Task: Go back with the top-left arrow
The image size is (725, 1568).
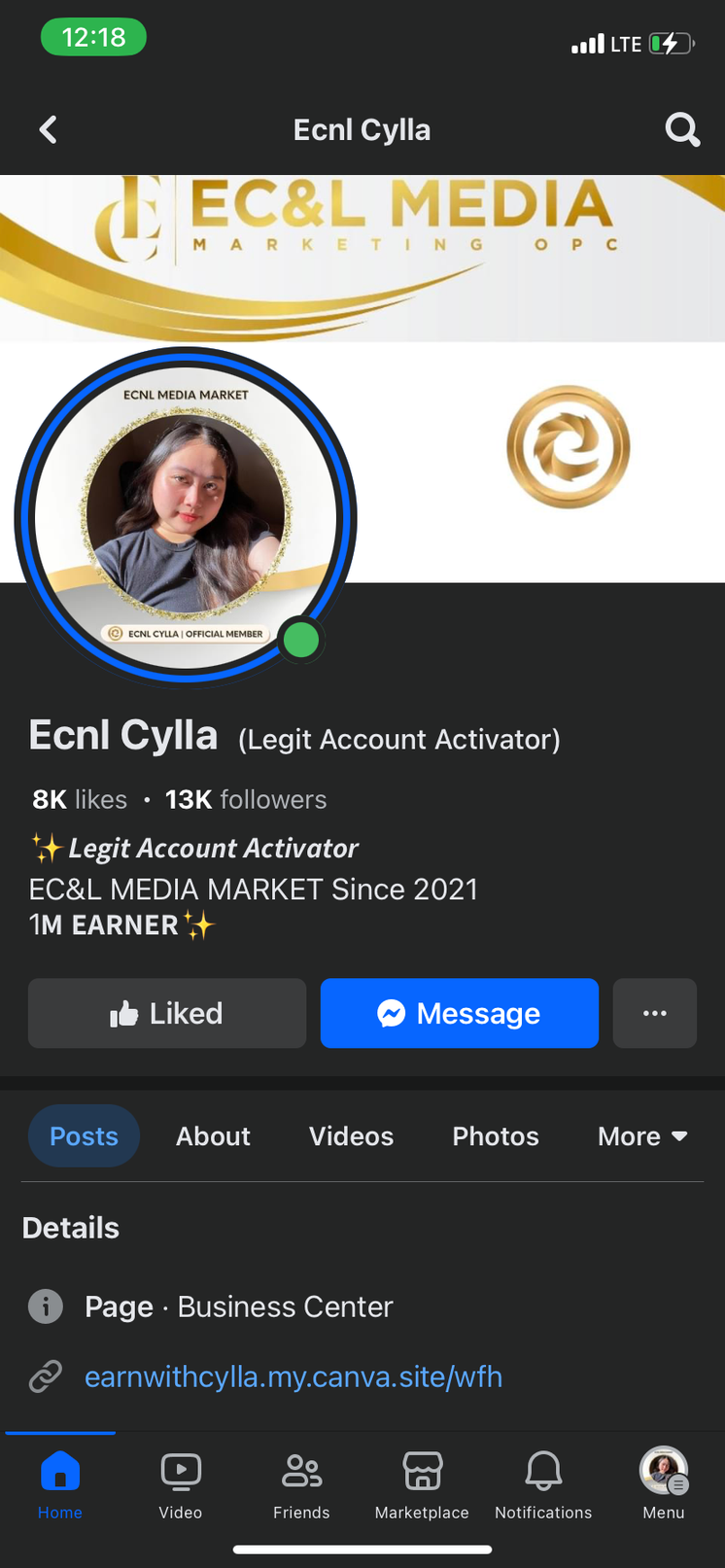Action: (x=48, y=129)
